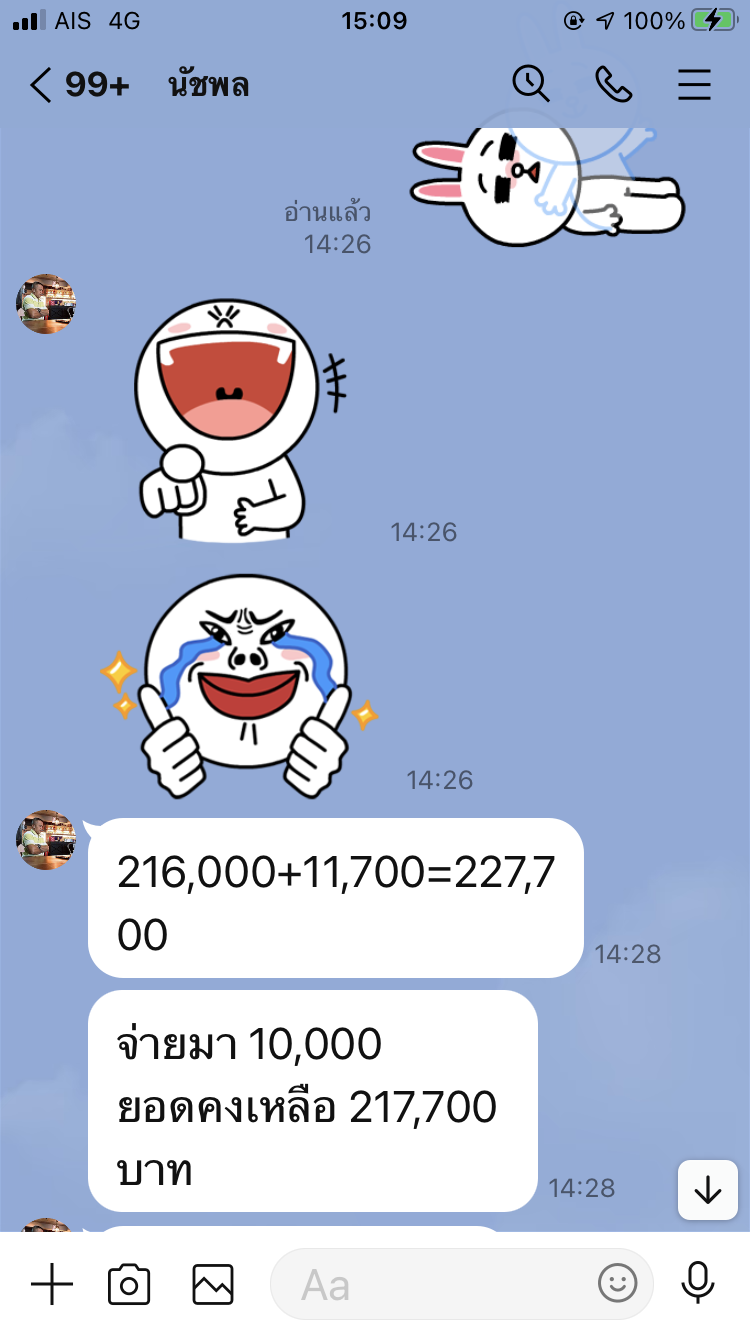Open sender's profile picture beside the calculation message
The image size is (750, 1334).
point(46,840)
